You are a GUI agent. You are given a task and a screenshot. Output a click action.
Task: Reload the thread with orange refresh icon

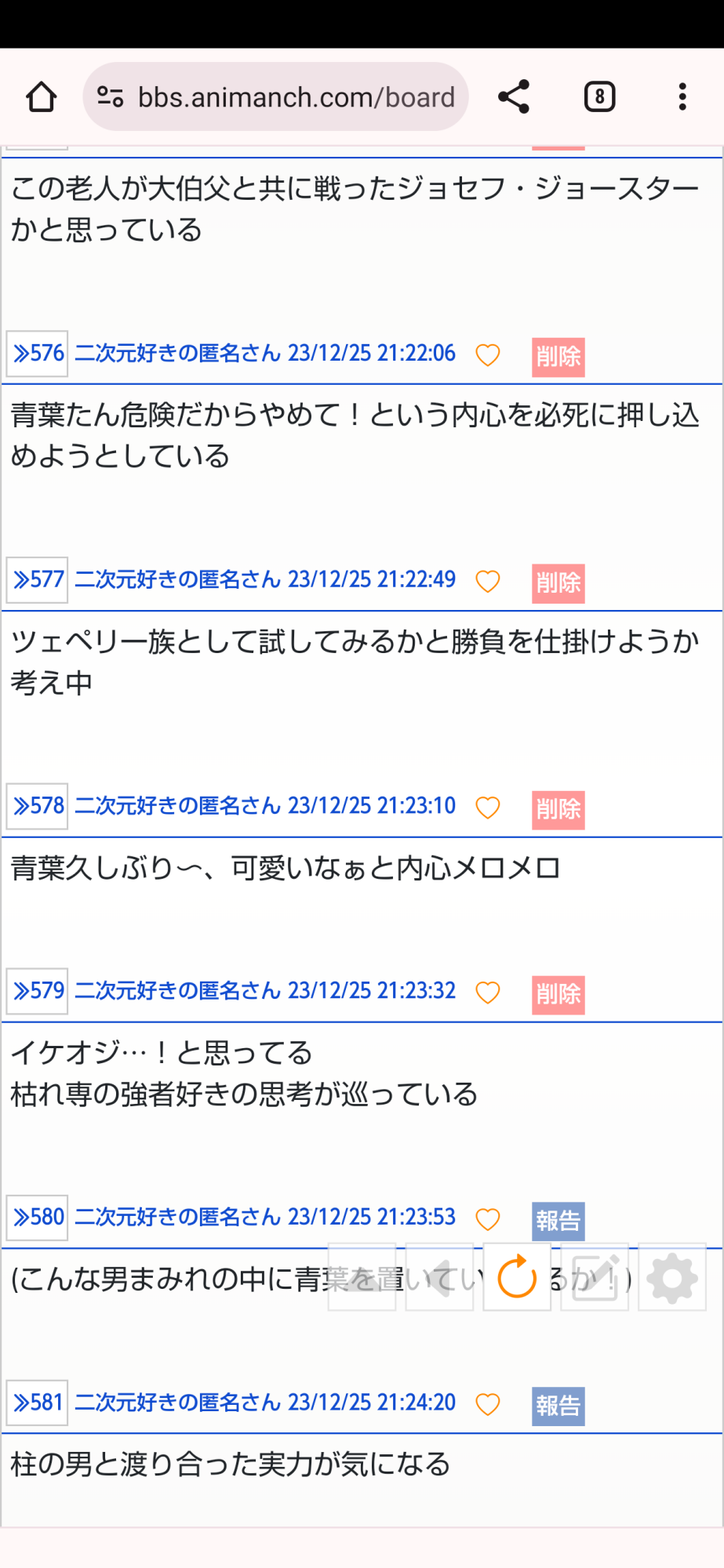(x=517, y=1277)
